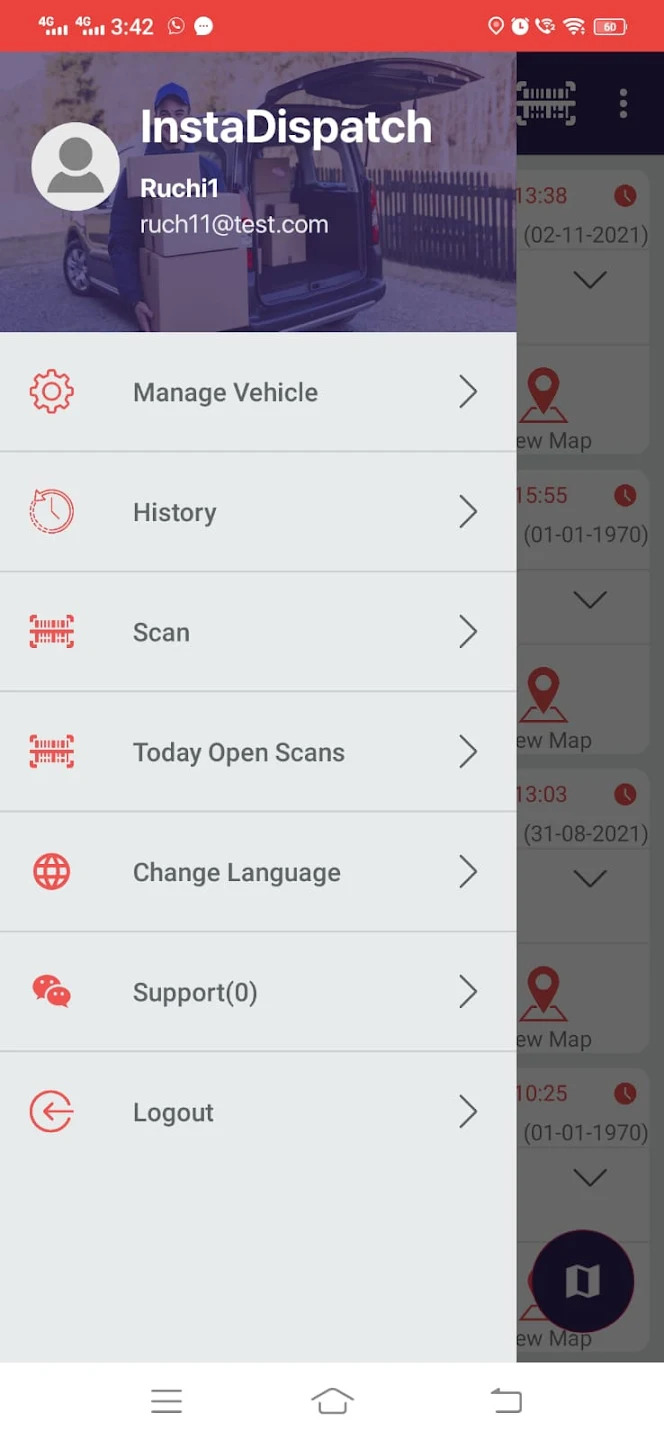The height and width of the screenshot is (1440, 664).
Task: Tap the barcode scanner icon in toolbar
Action: pyautogui.click(x=547, y=103)
